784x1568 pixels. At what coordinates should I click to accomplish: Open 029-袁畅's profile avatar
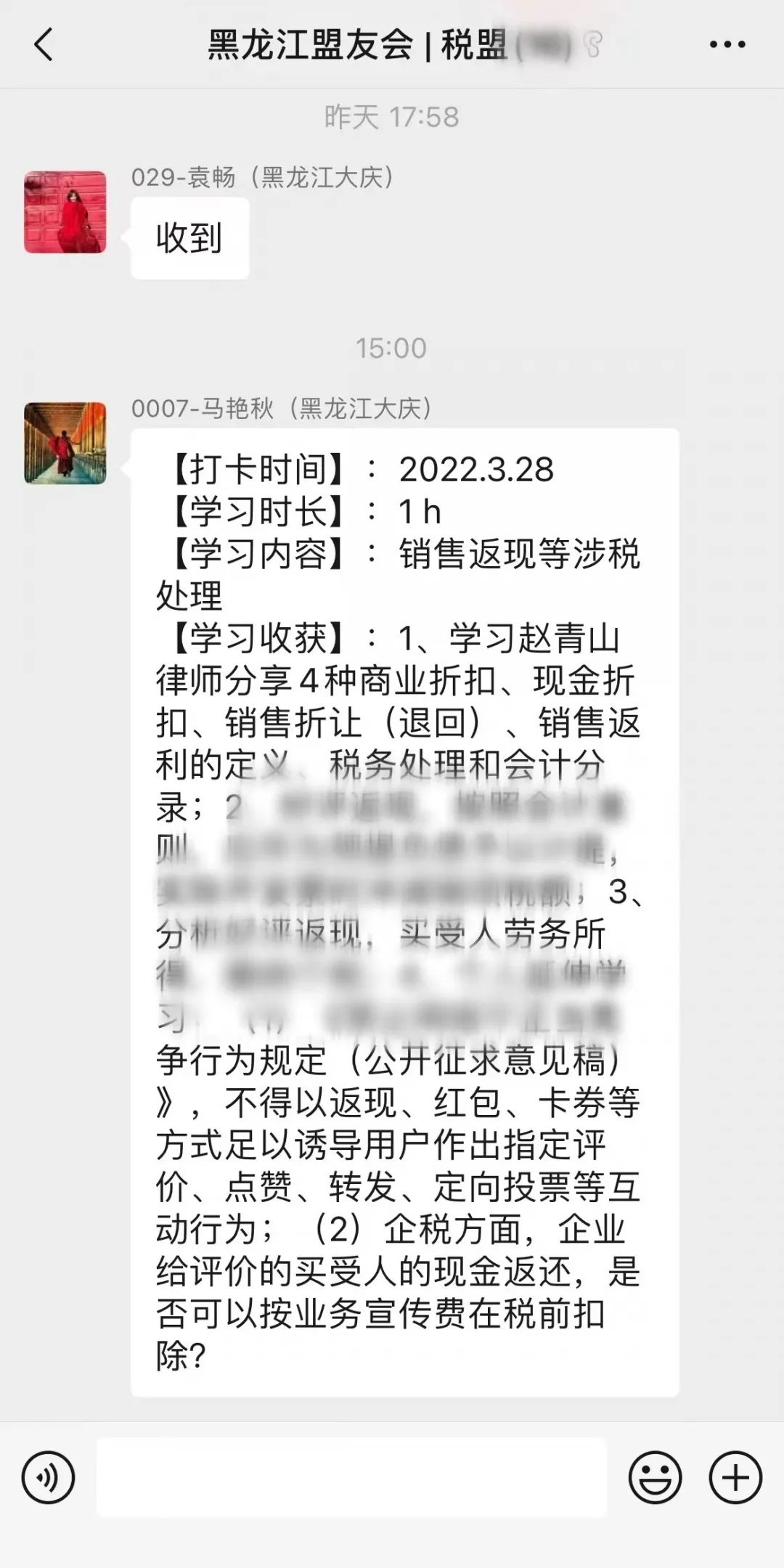(65, 212)
